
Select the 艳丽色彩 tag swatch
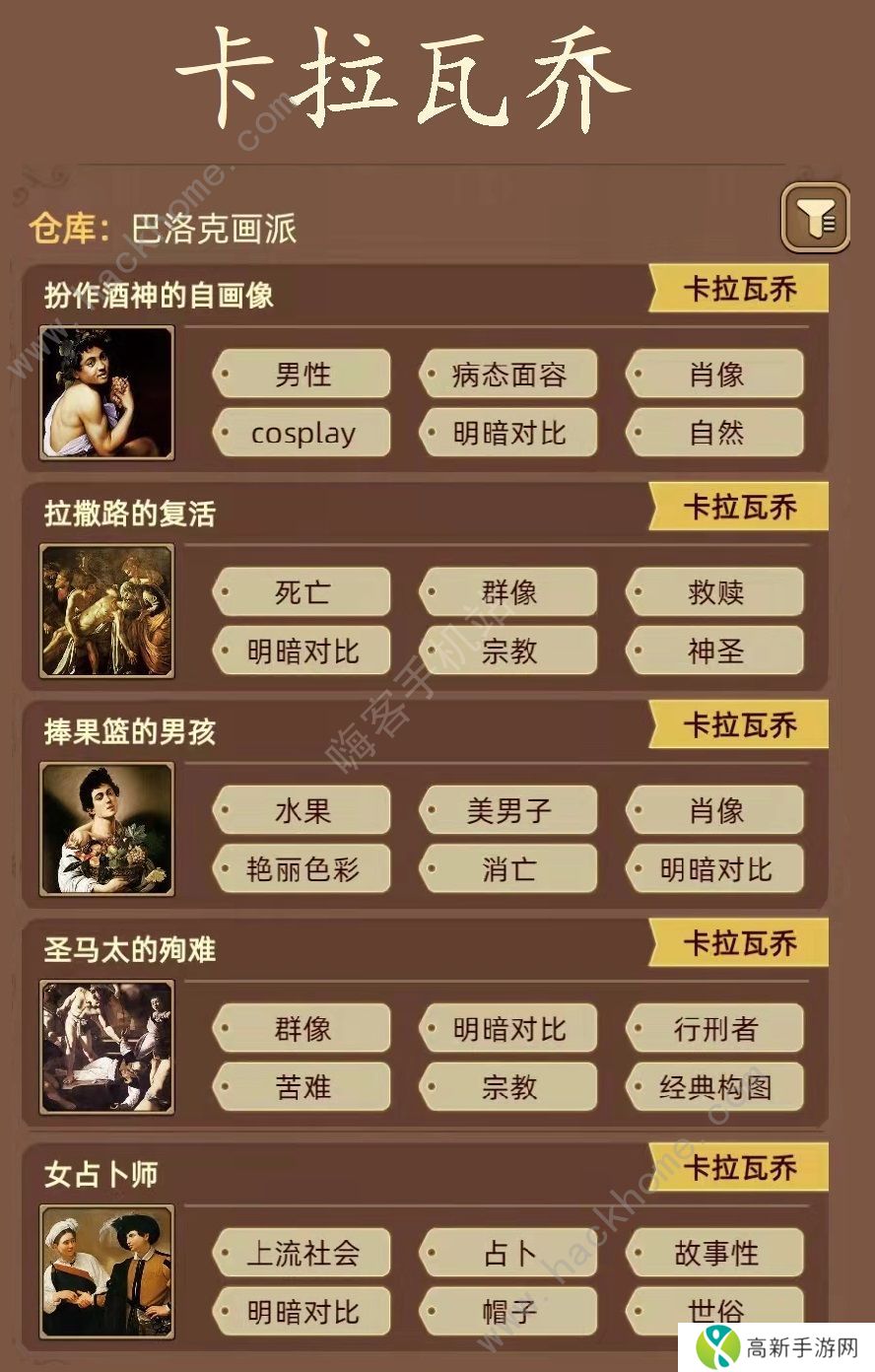(303, 869)
